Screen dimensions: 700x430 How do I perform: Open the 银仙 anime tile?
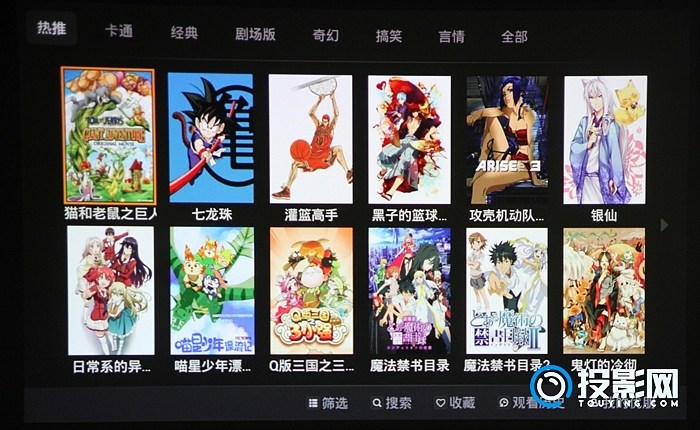[x=604, y=140]
